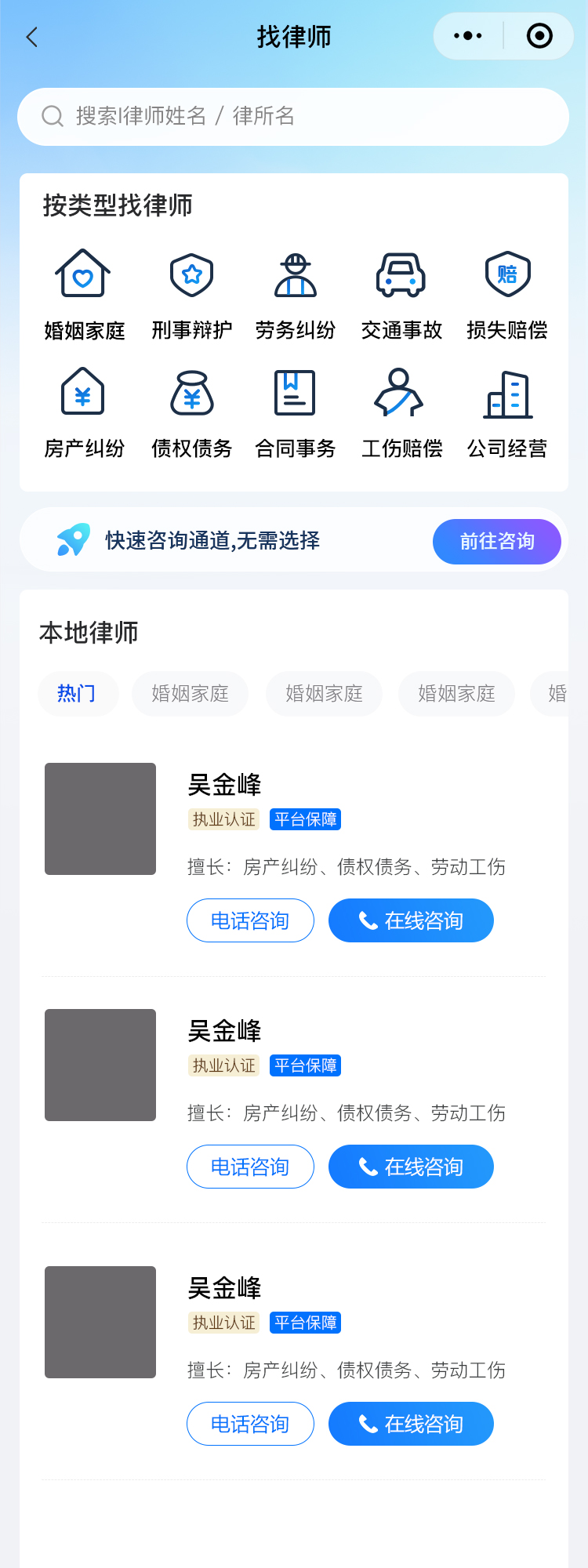Go back from 找律师 page
This screenshot has height=1568, width=588.
coord(32,37)
